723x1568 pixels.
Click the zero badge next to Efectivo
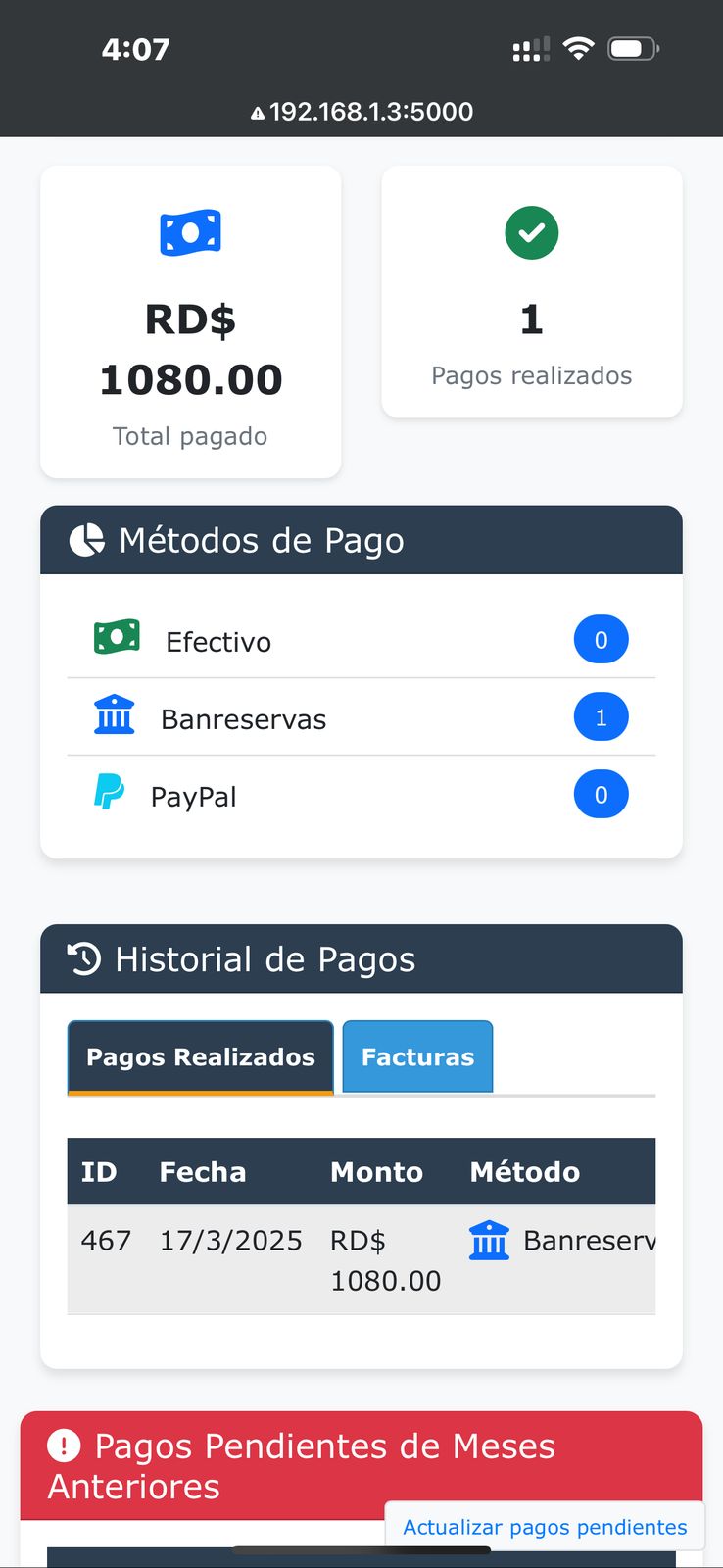tap(601, 638)
